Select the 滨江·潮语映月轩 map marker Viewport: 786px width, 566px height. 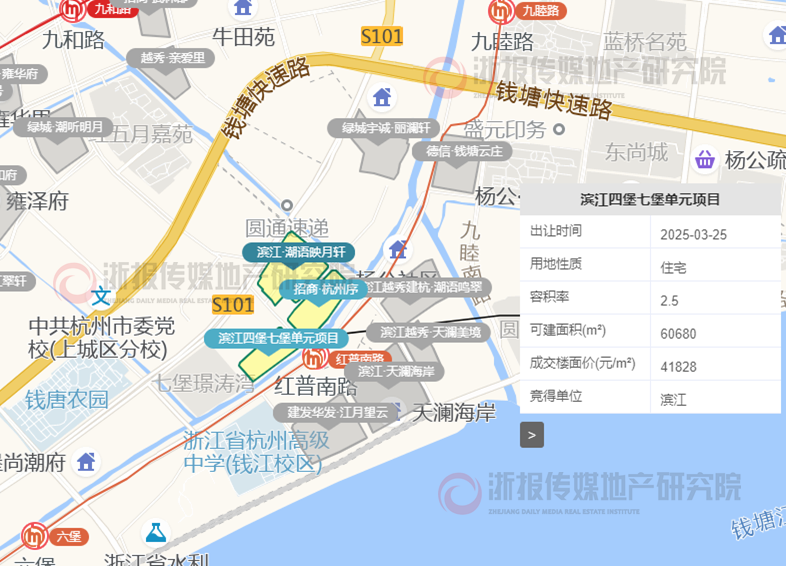click(x=299, y=252)
